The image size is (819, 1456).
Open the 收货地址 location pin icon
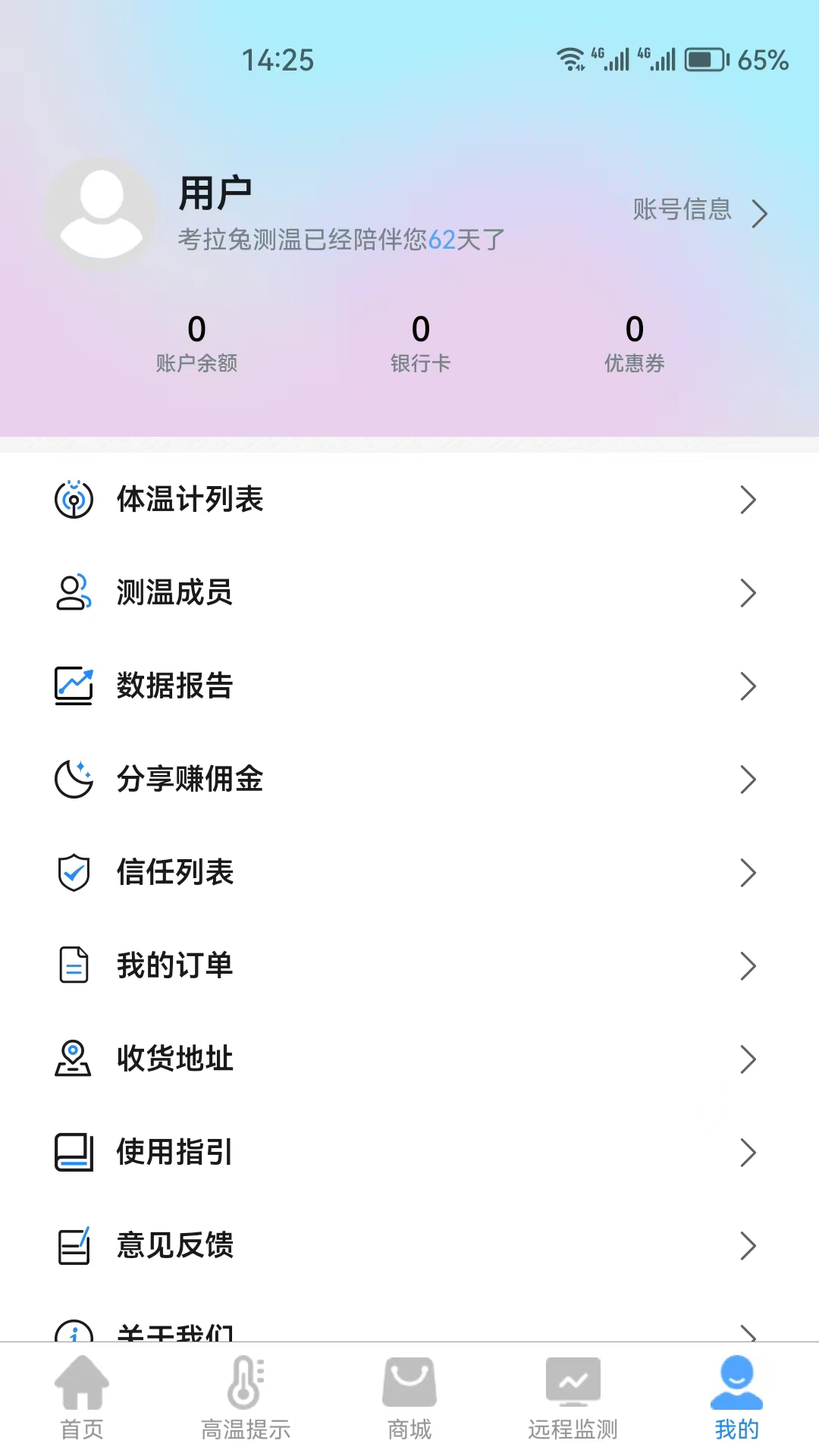pyautogui.click(x=73, y=1059)
